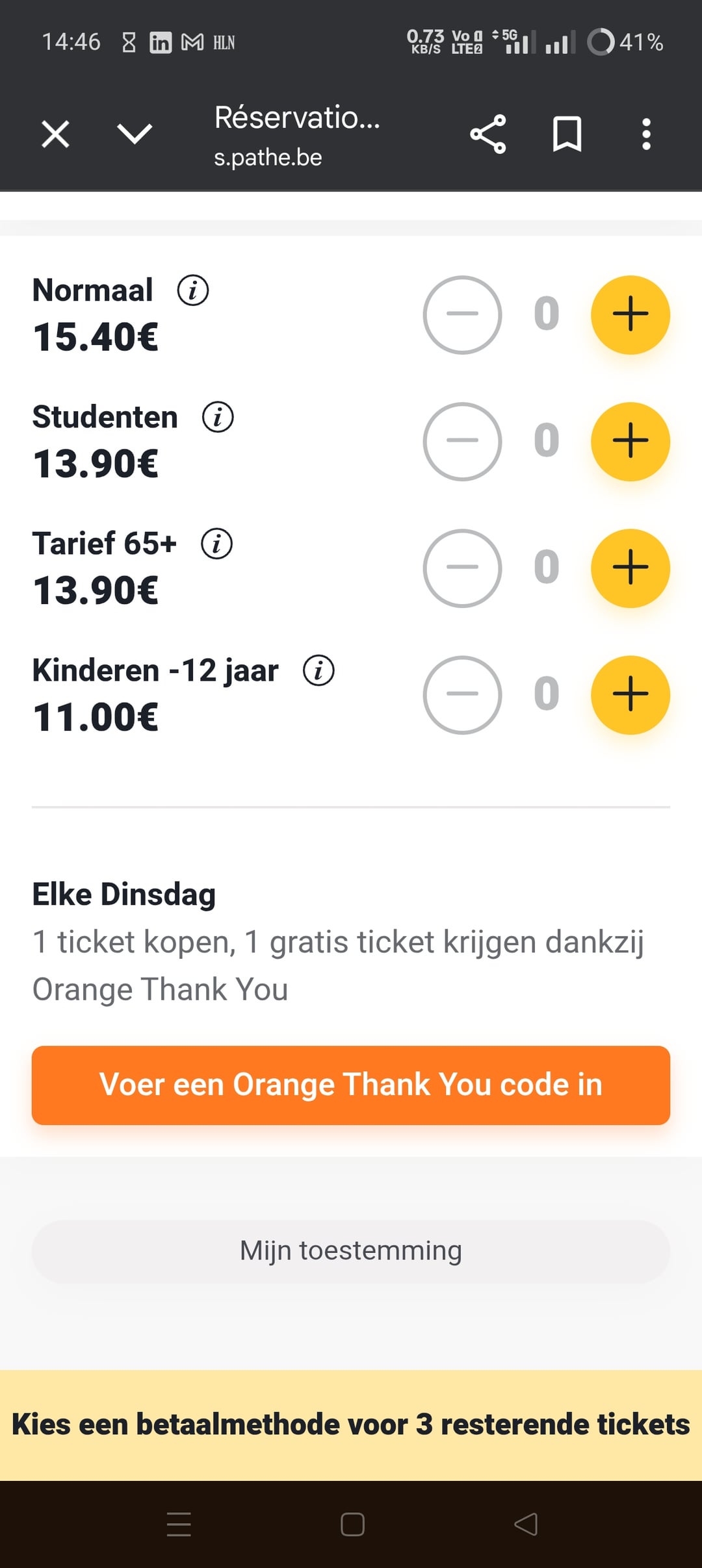Show info for Kinderen -12 jaar
The height and width of the screenshot is (1568, 702).
(x=318, y=670)
